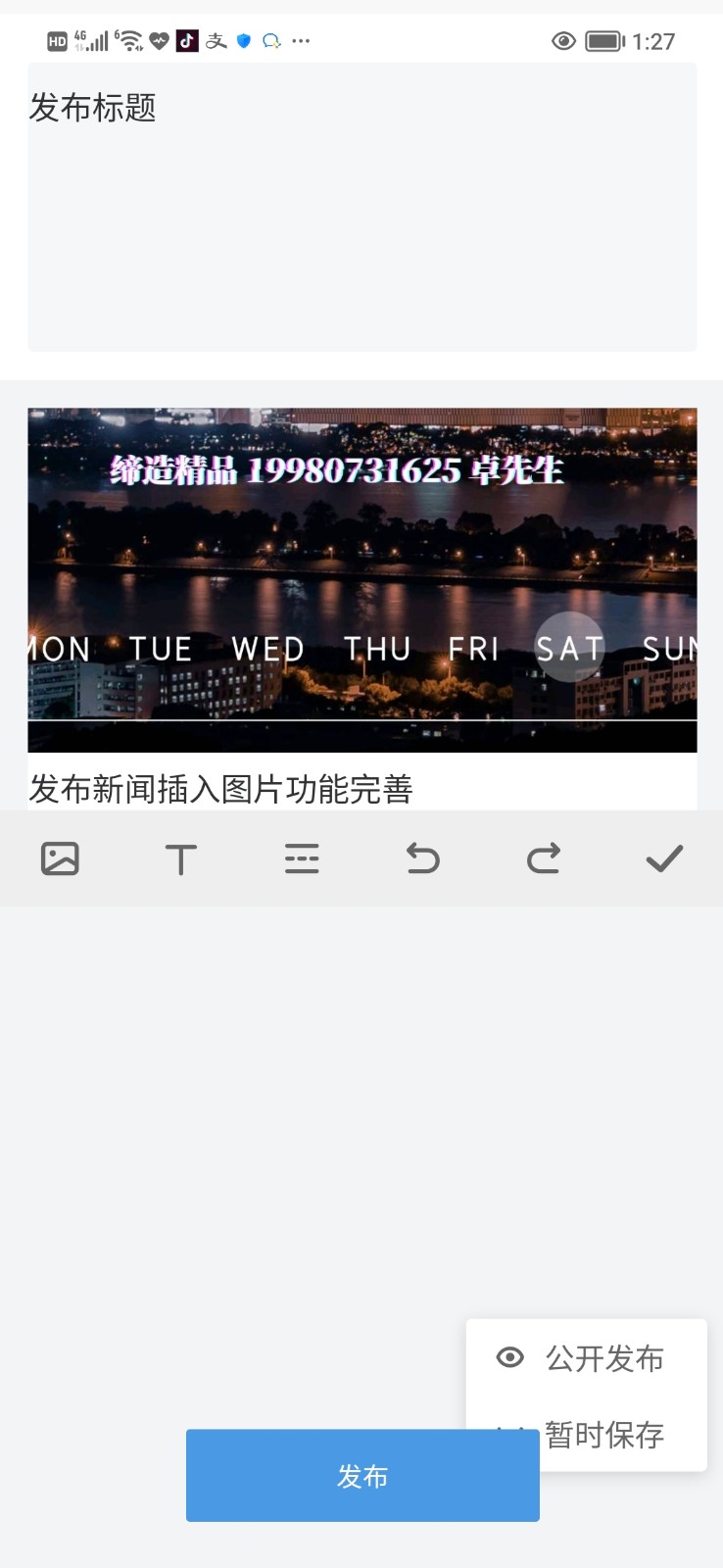The height and width of the screenshot is (1568, 723).
Task: Tap the text line 发布新闻插入图片功能完善
Action: tap(221, 788)
